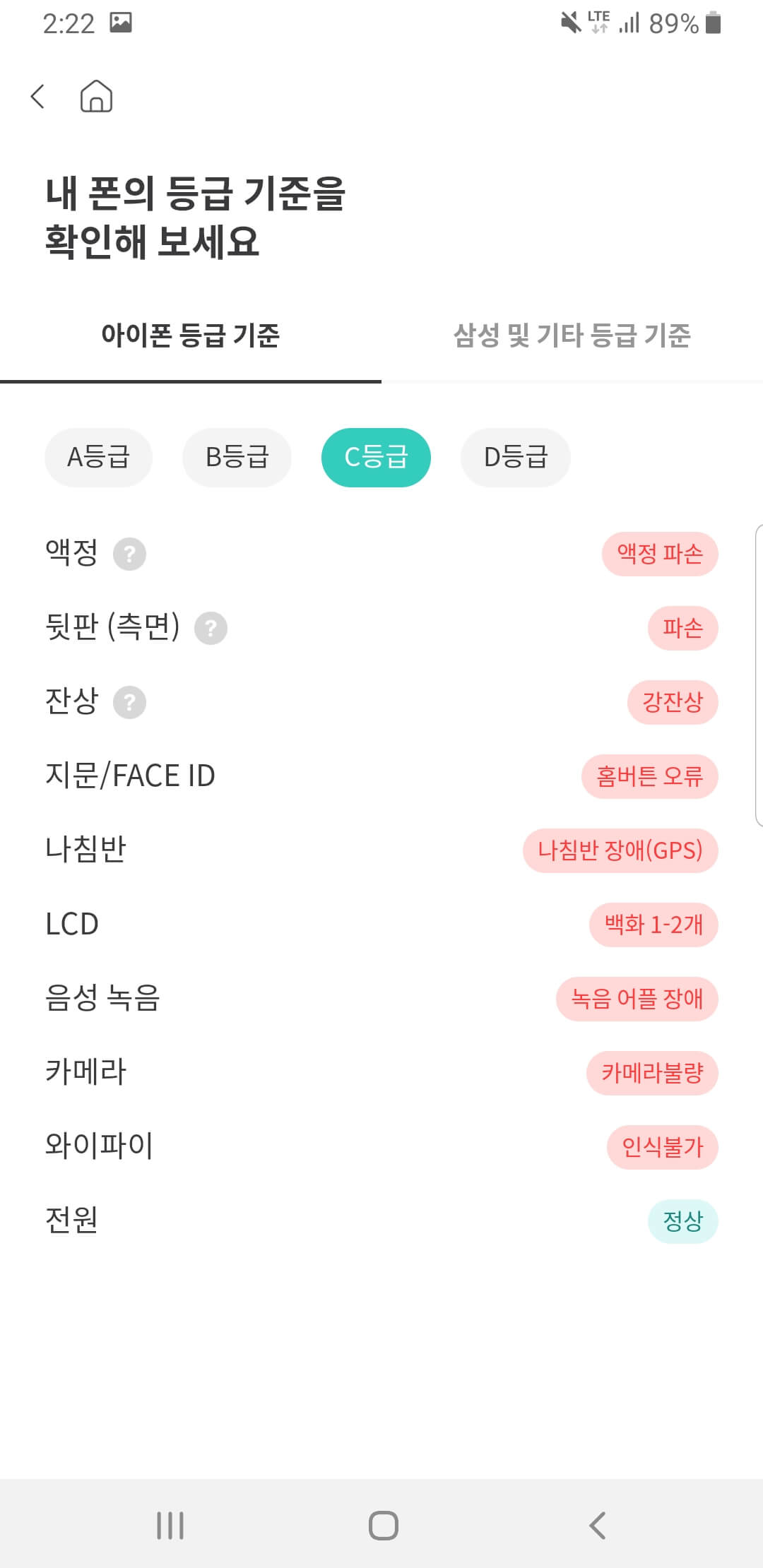Tap the 정상 badge next to 전원

[682, 1220]
